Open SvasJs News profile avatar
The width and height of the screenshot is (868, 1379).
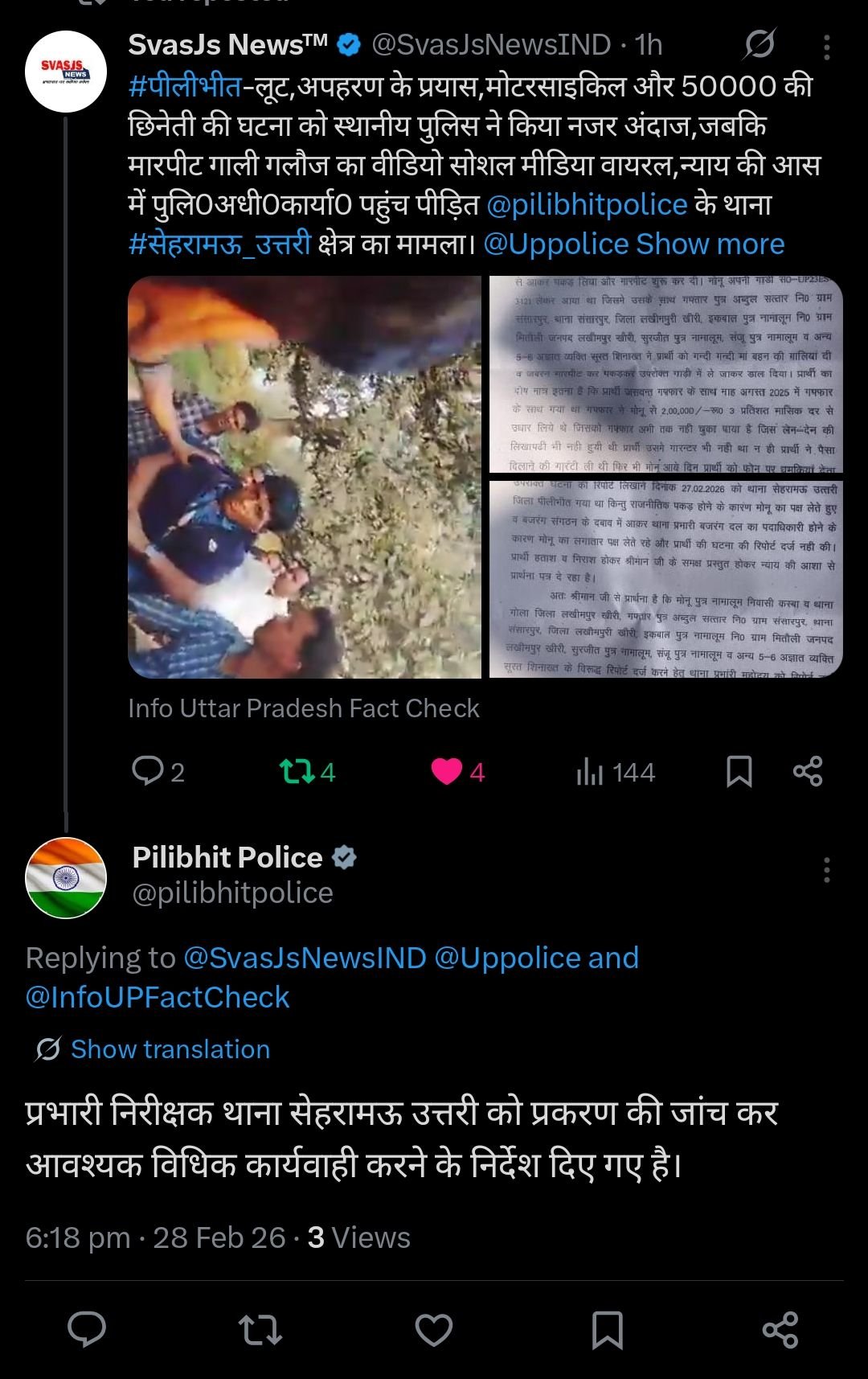pos(66,72)
